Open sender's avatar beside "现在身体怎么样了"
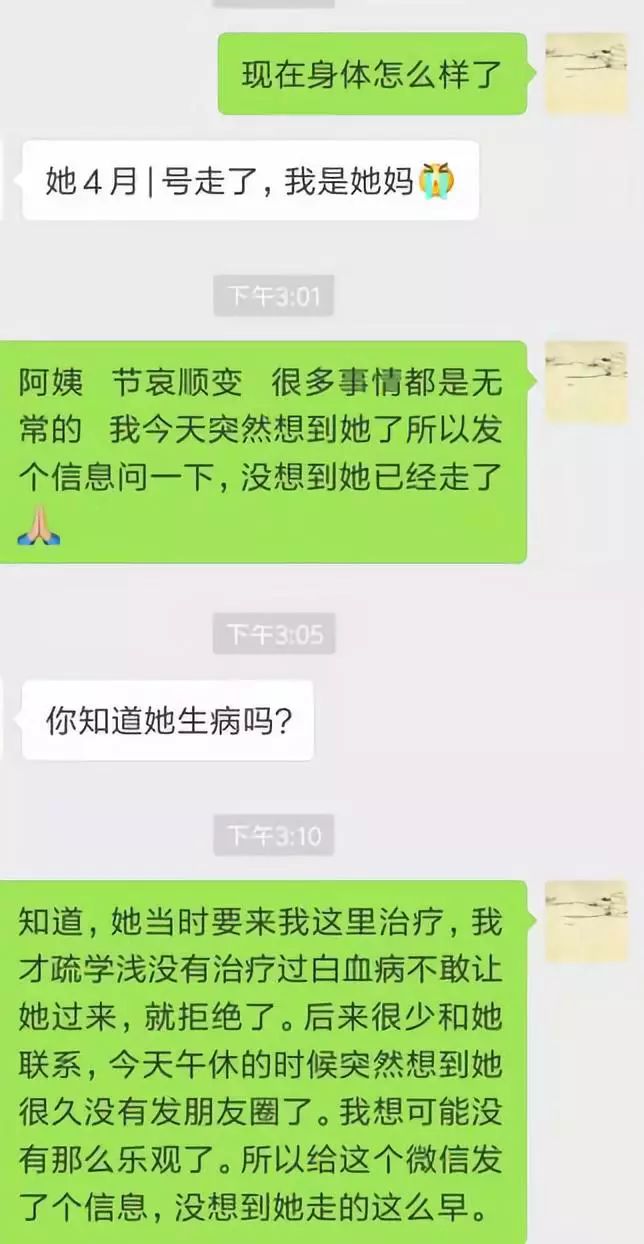 [586, 72]
